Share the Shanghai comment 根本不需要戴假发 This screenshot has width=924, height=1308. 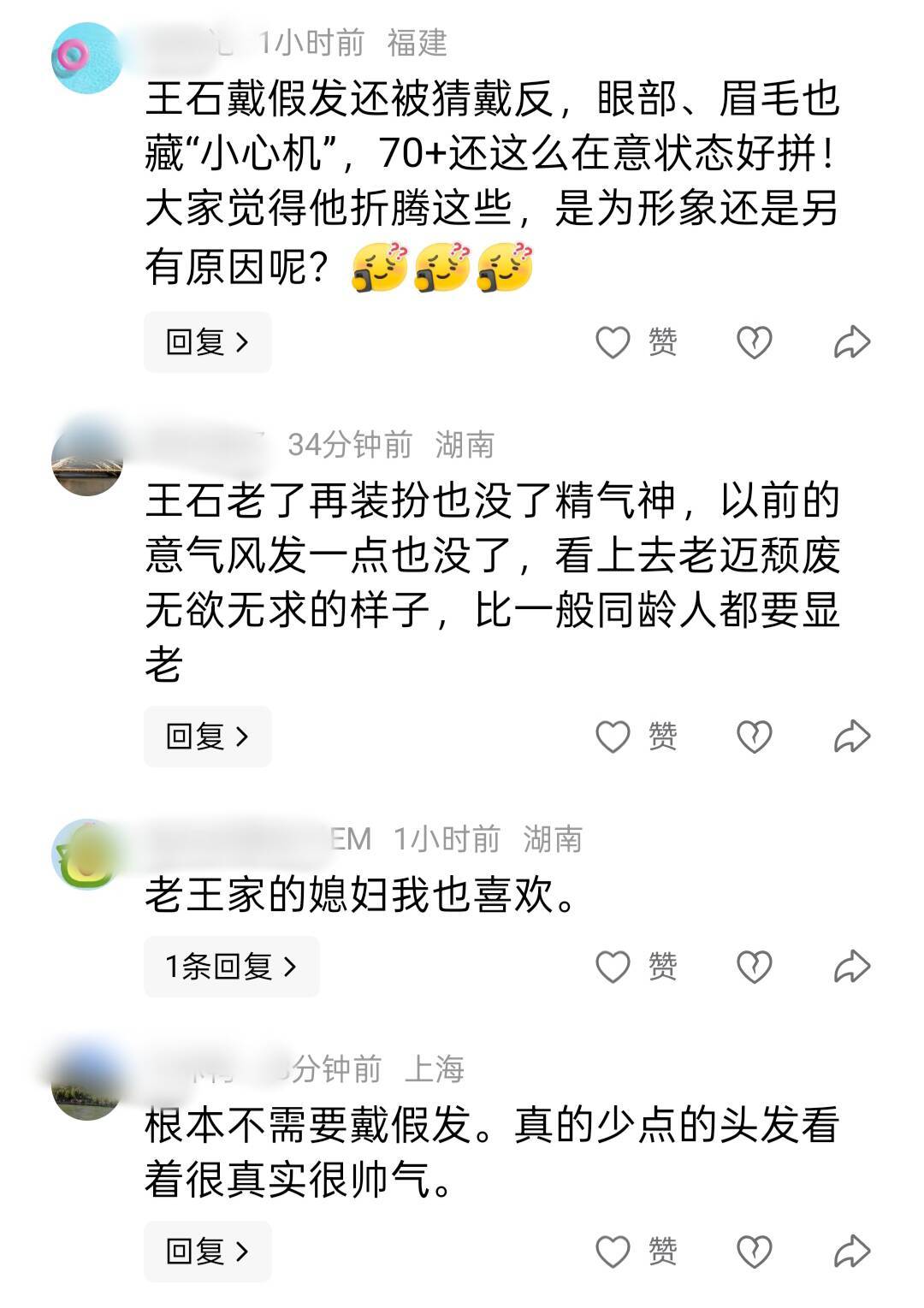[852, 1252]
